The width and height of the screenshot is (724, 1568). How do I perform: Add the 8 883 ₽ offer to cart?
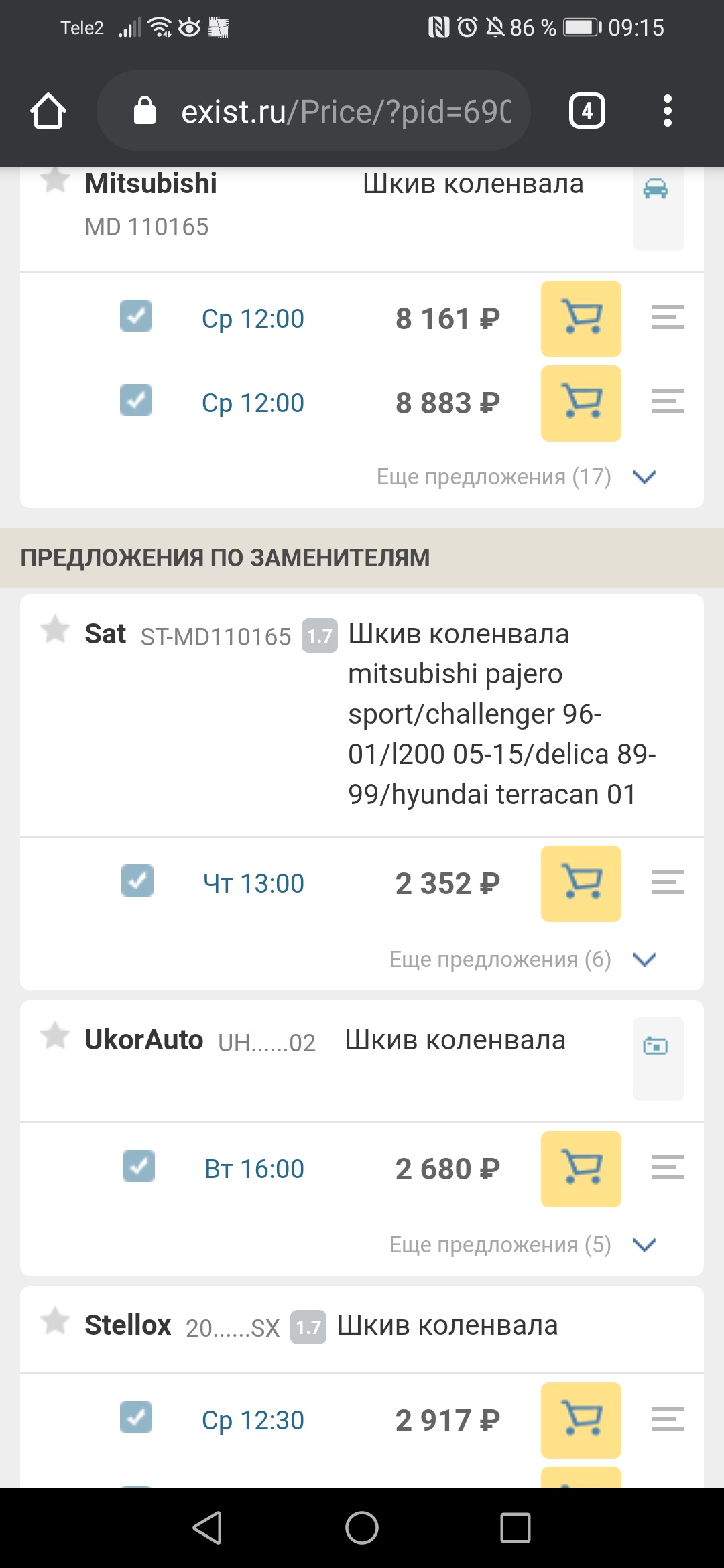[x=581, y=403]
